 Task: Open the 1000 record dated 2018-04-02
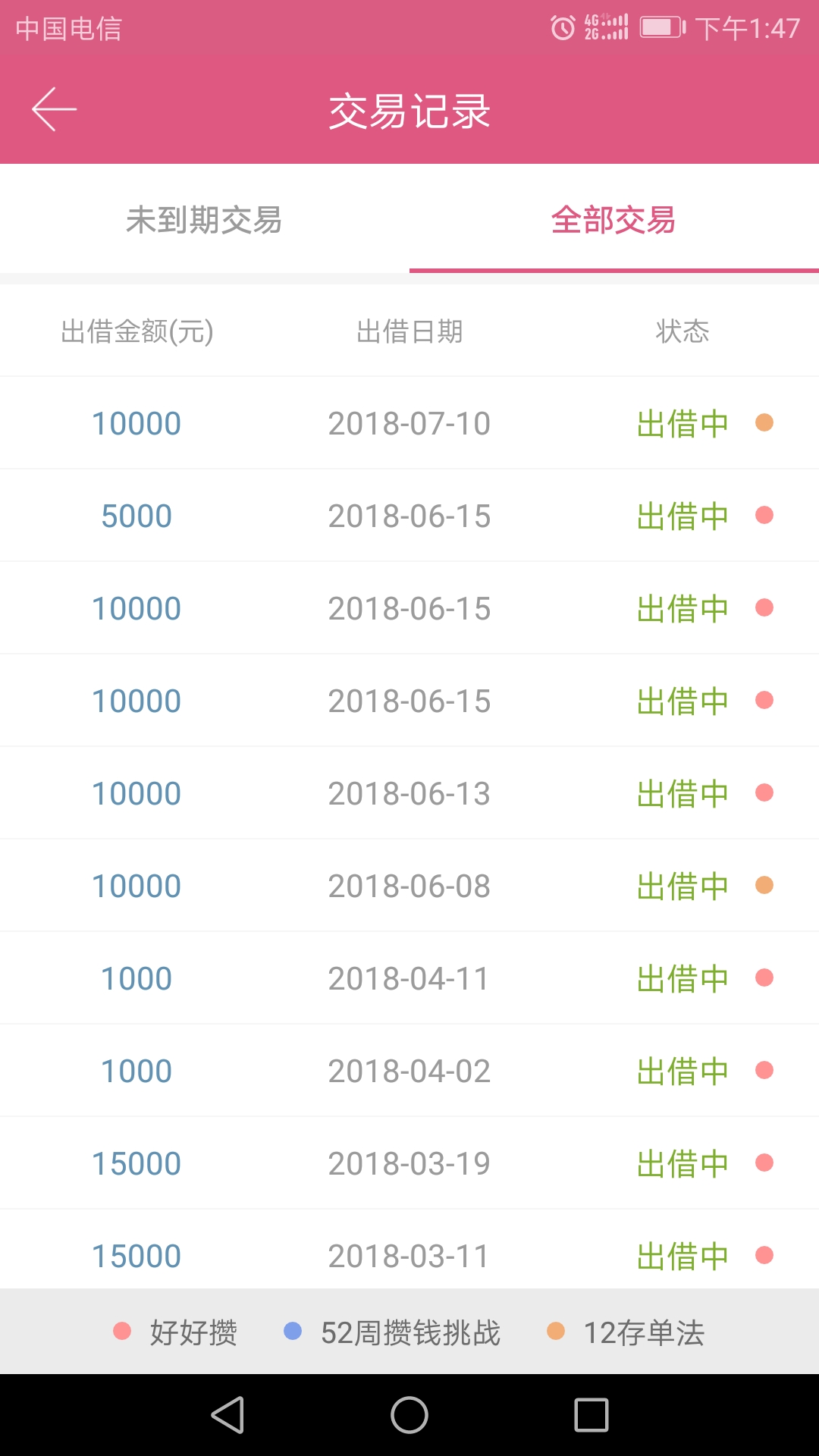(x=409, y=1071)
